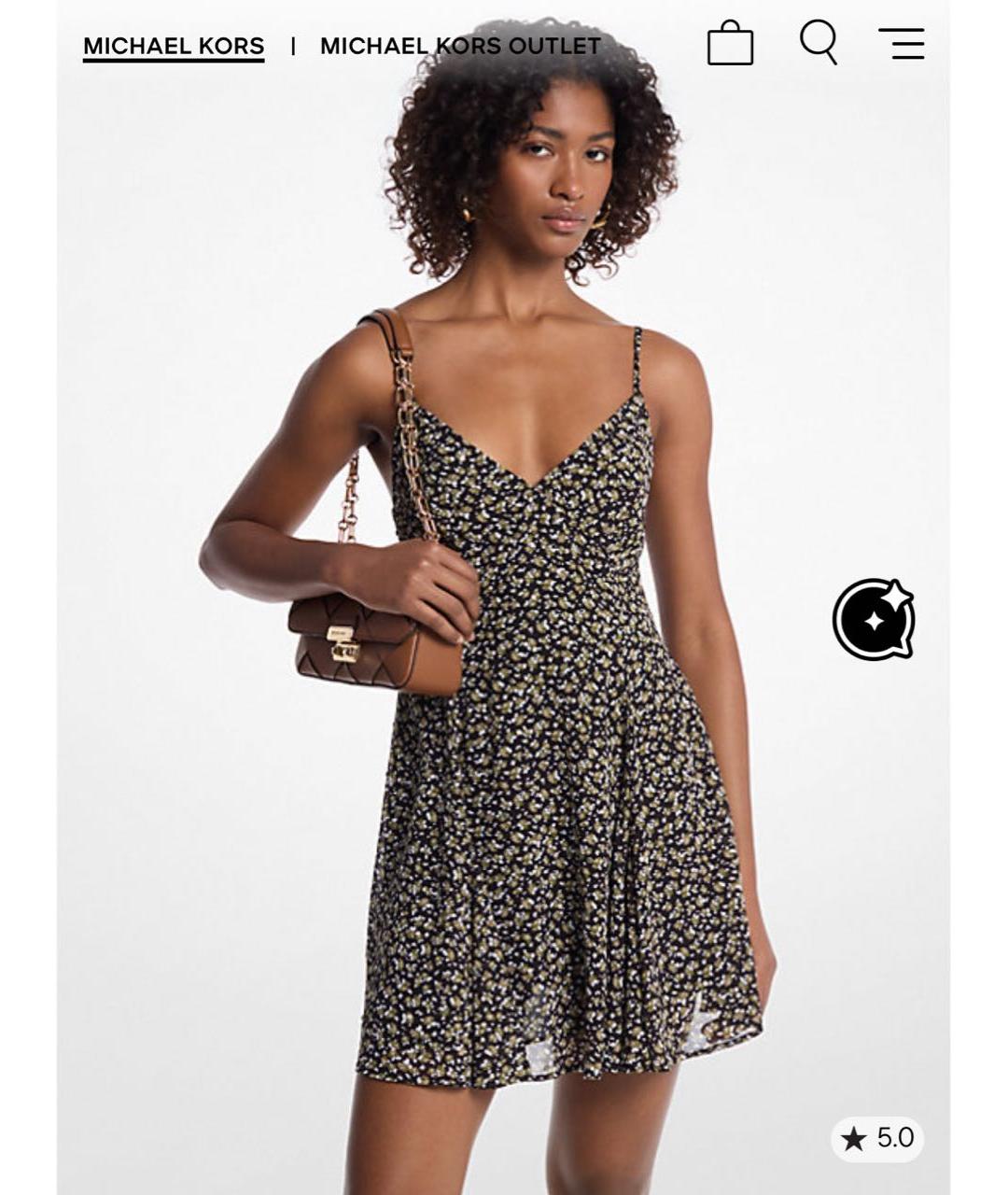Open the sparkle chat assistant

pos(874,619)
